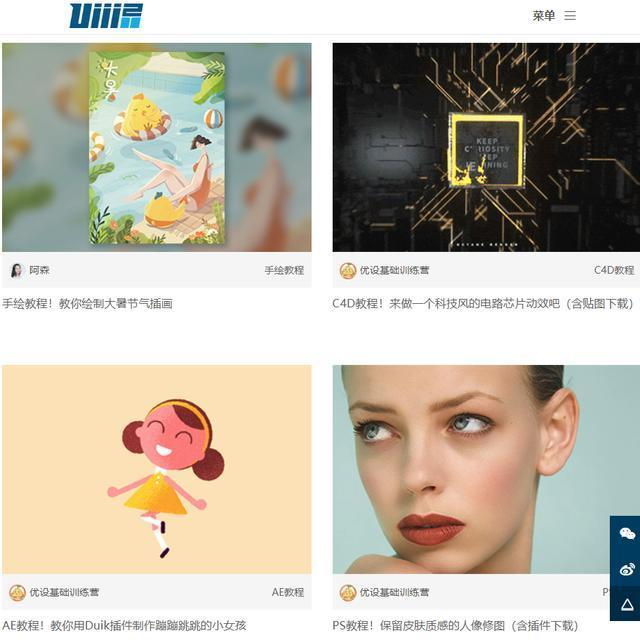
Task: Open the circuit chip C4D tutorial thumbnail
Action: point(486,147)
